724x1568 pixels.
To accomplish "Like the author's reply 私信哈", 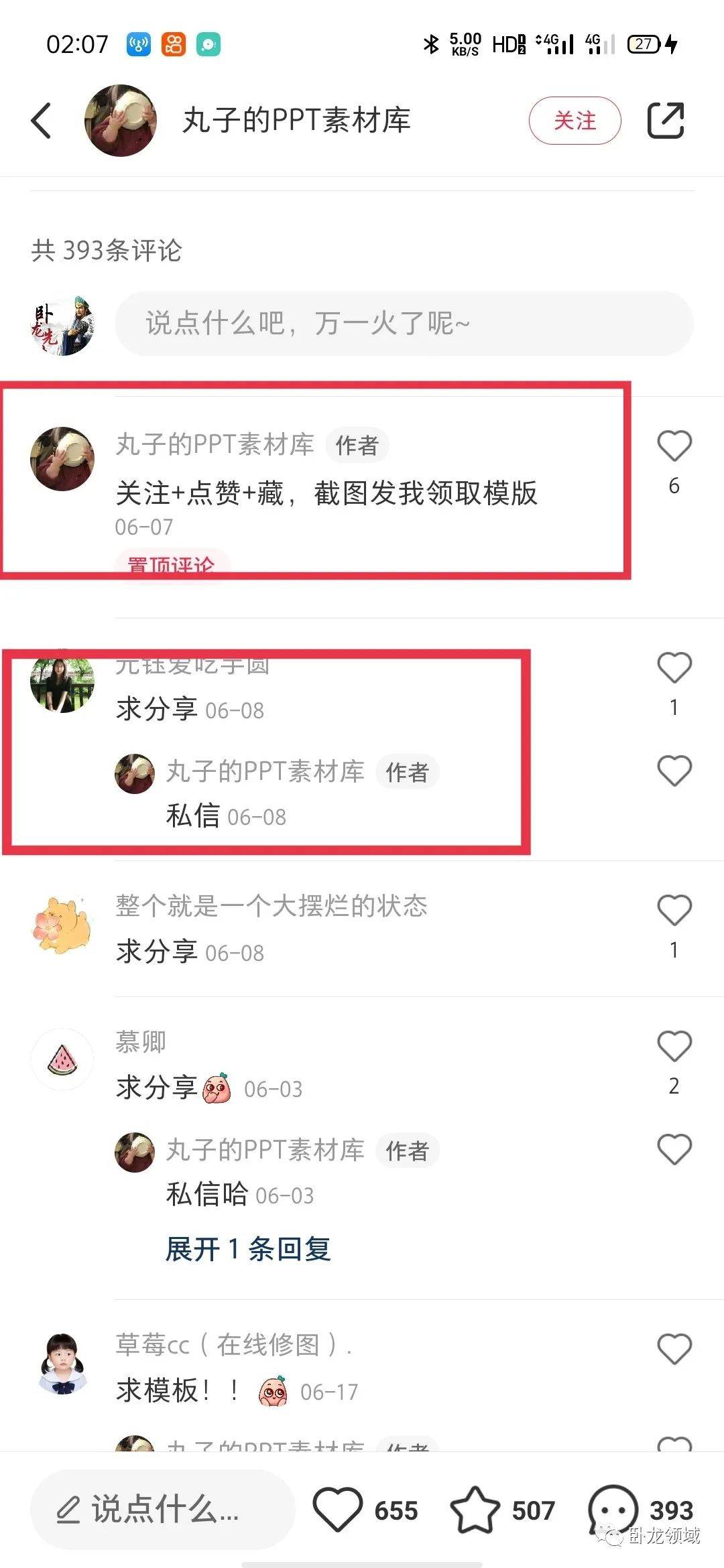I will (674, 1150).
